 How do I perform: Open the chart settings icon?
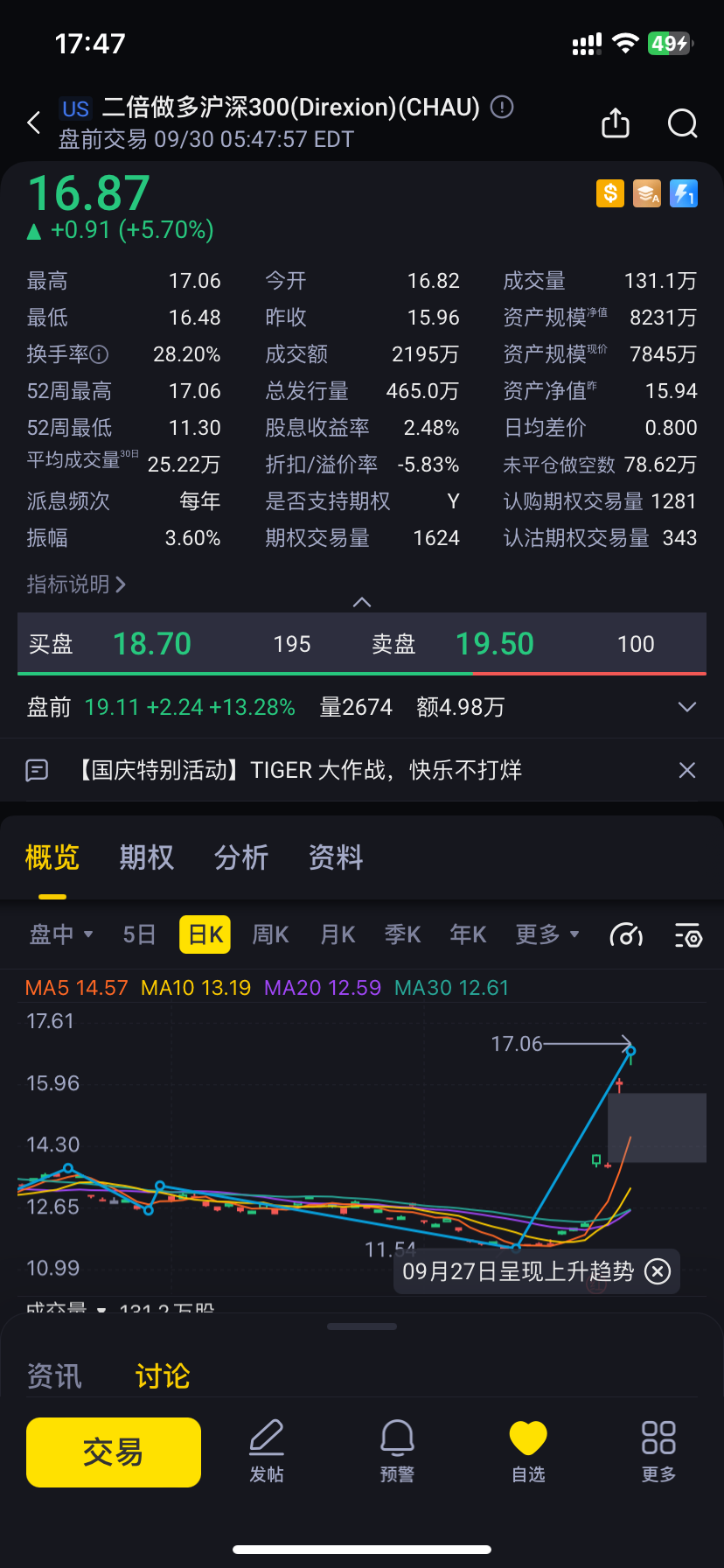[688, 935]
